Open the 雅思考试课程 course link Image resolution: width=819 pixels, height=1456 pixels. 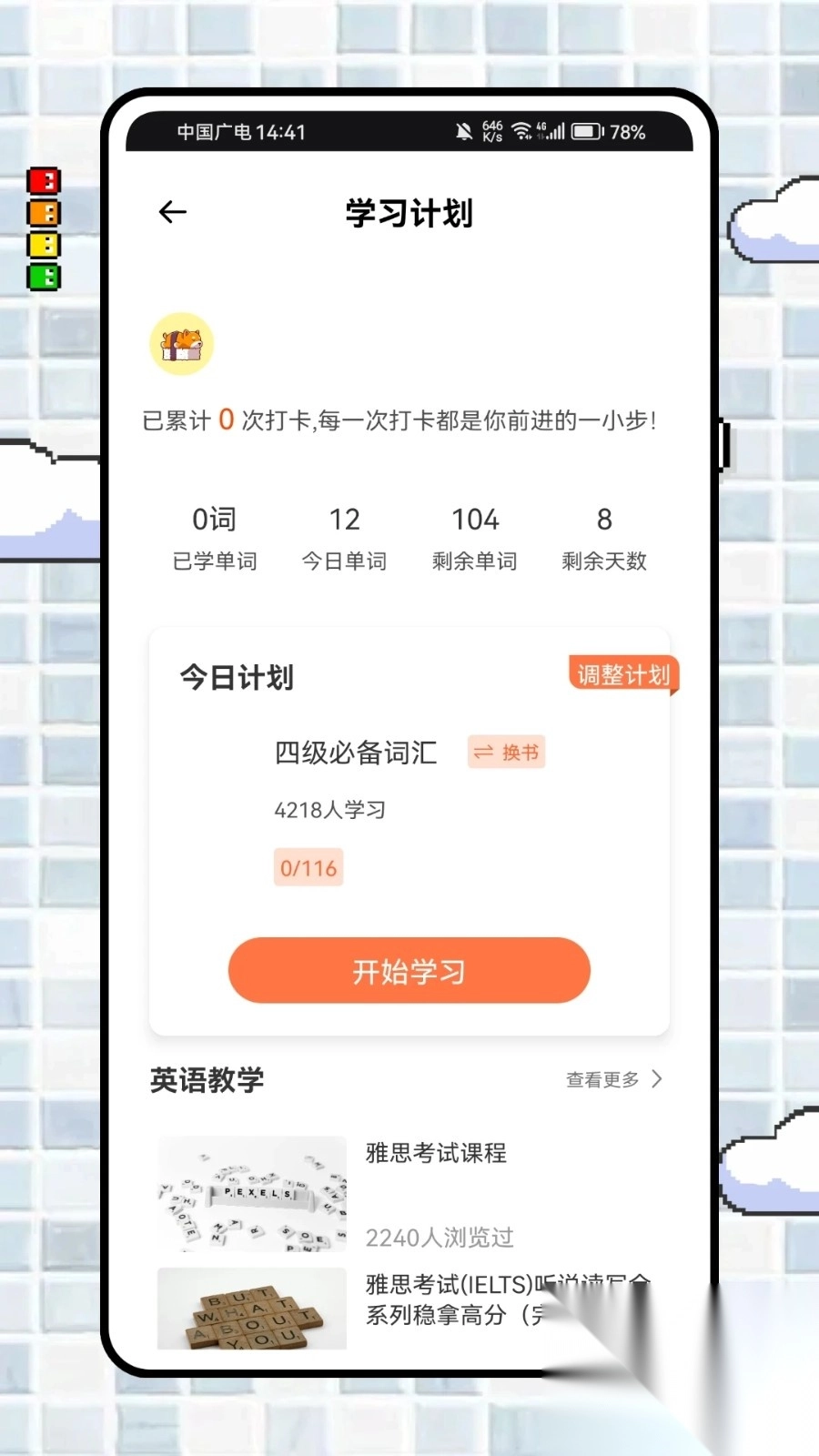[436, 1153]
